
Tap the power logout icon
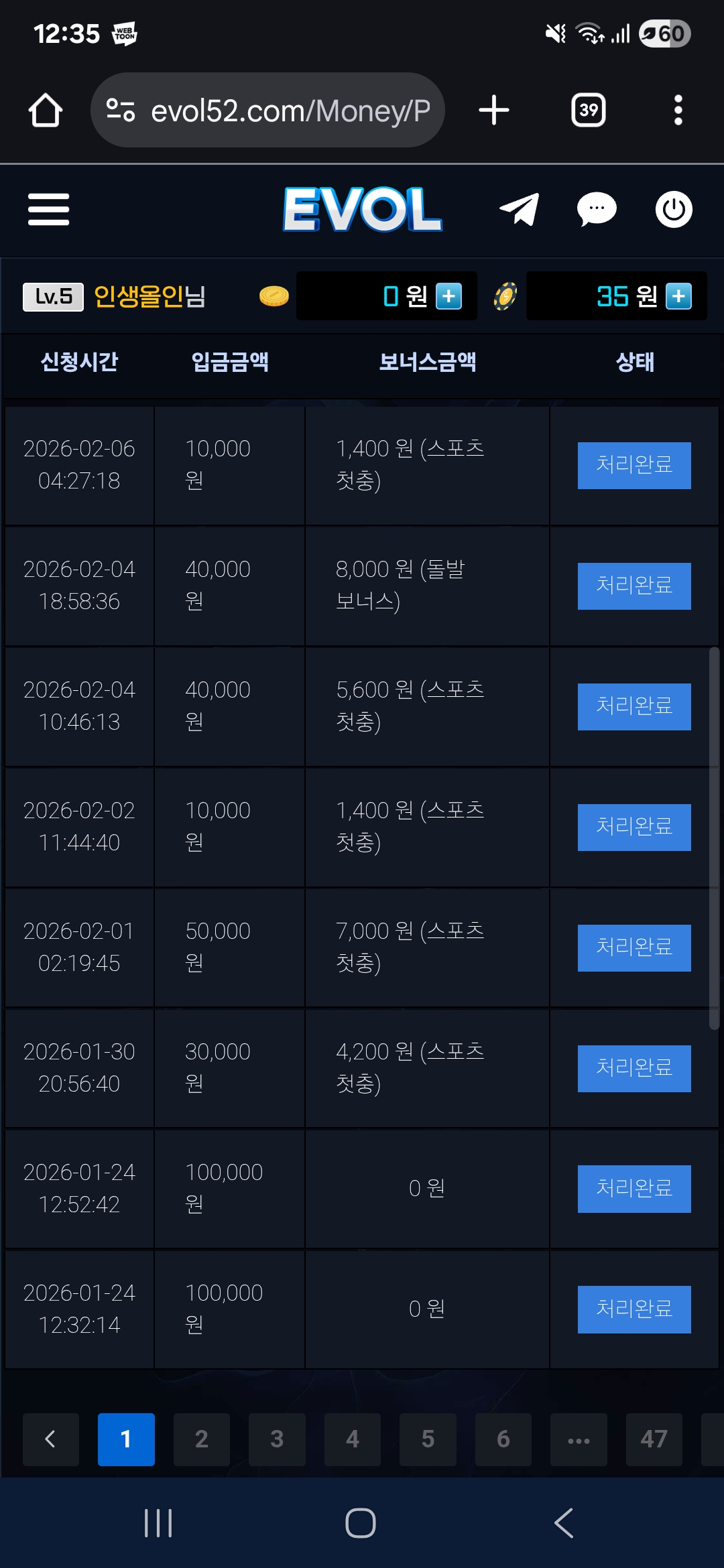(x=673, y=210)
